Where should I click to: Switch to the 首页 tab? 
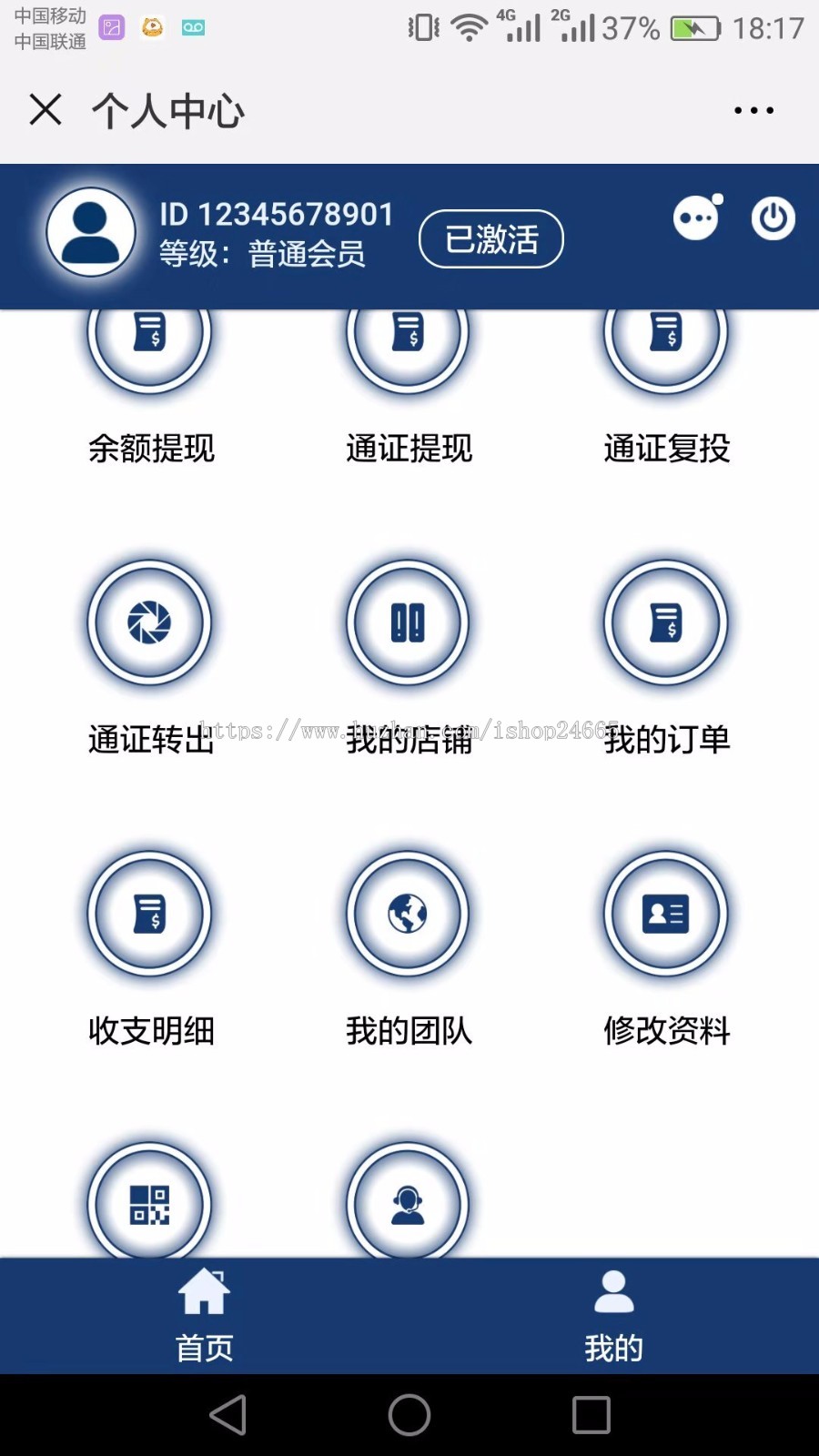pyautogui.click(x=205, y=1316)
